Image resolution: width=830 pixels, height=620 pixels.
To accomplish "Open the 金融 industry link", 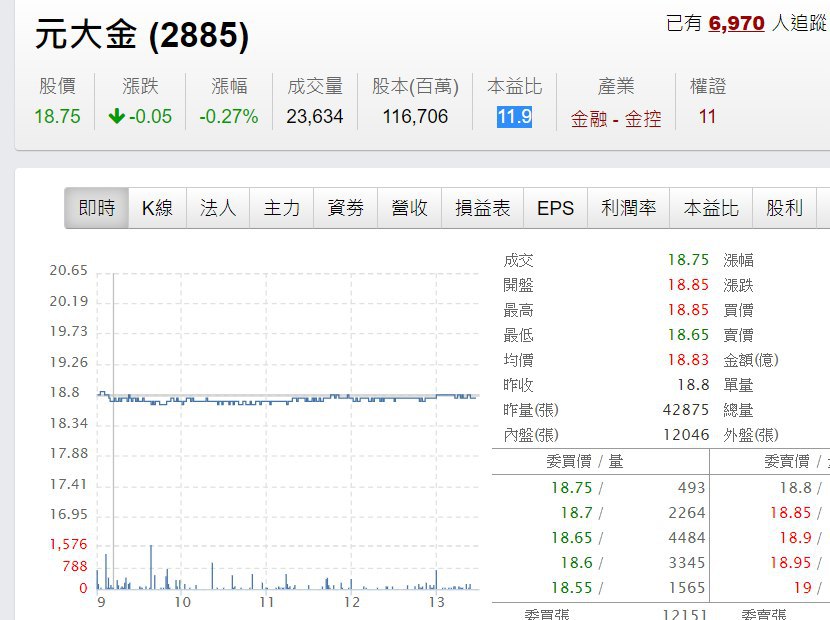I will tap(590, 119).
